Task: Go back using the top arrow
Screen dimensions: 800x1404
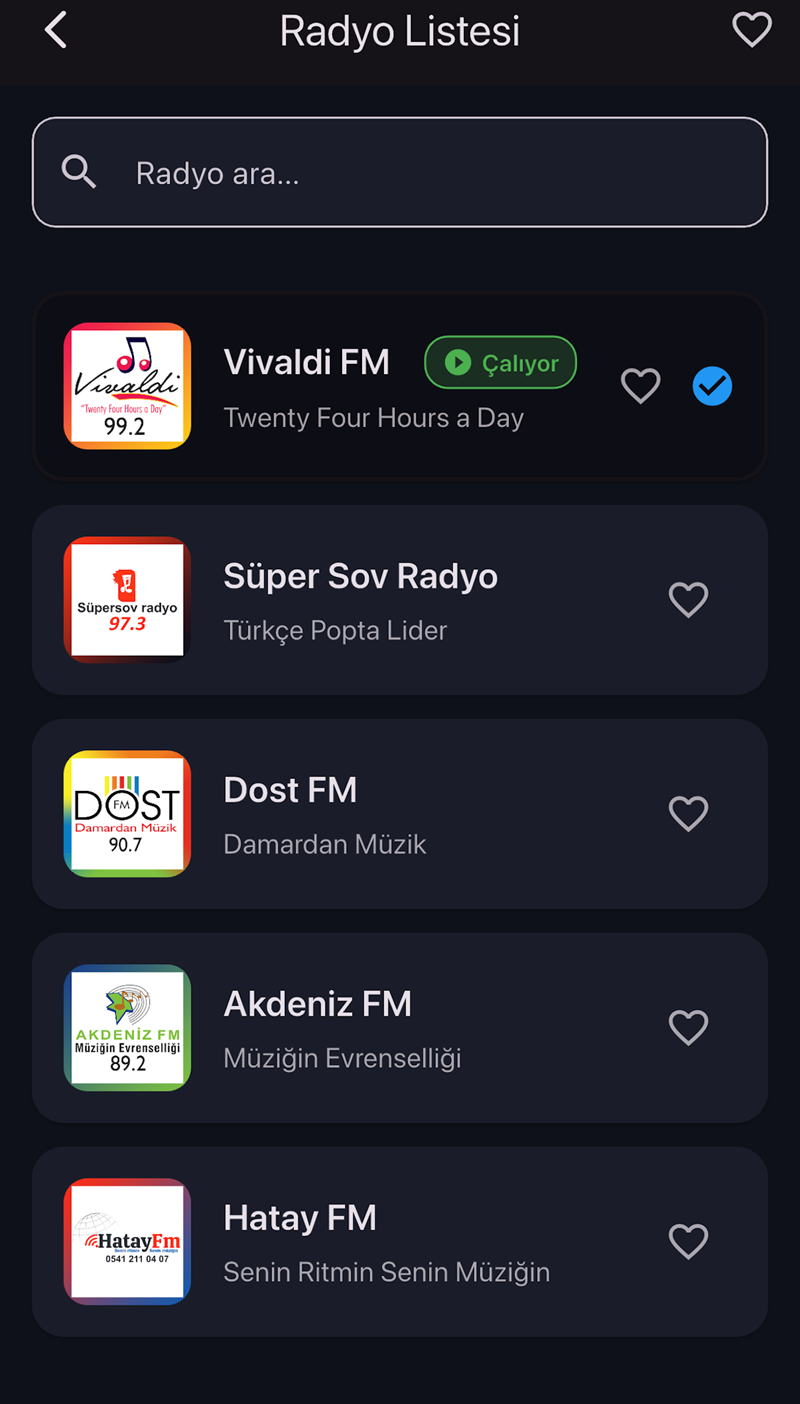Action: coord(56,31)
